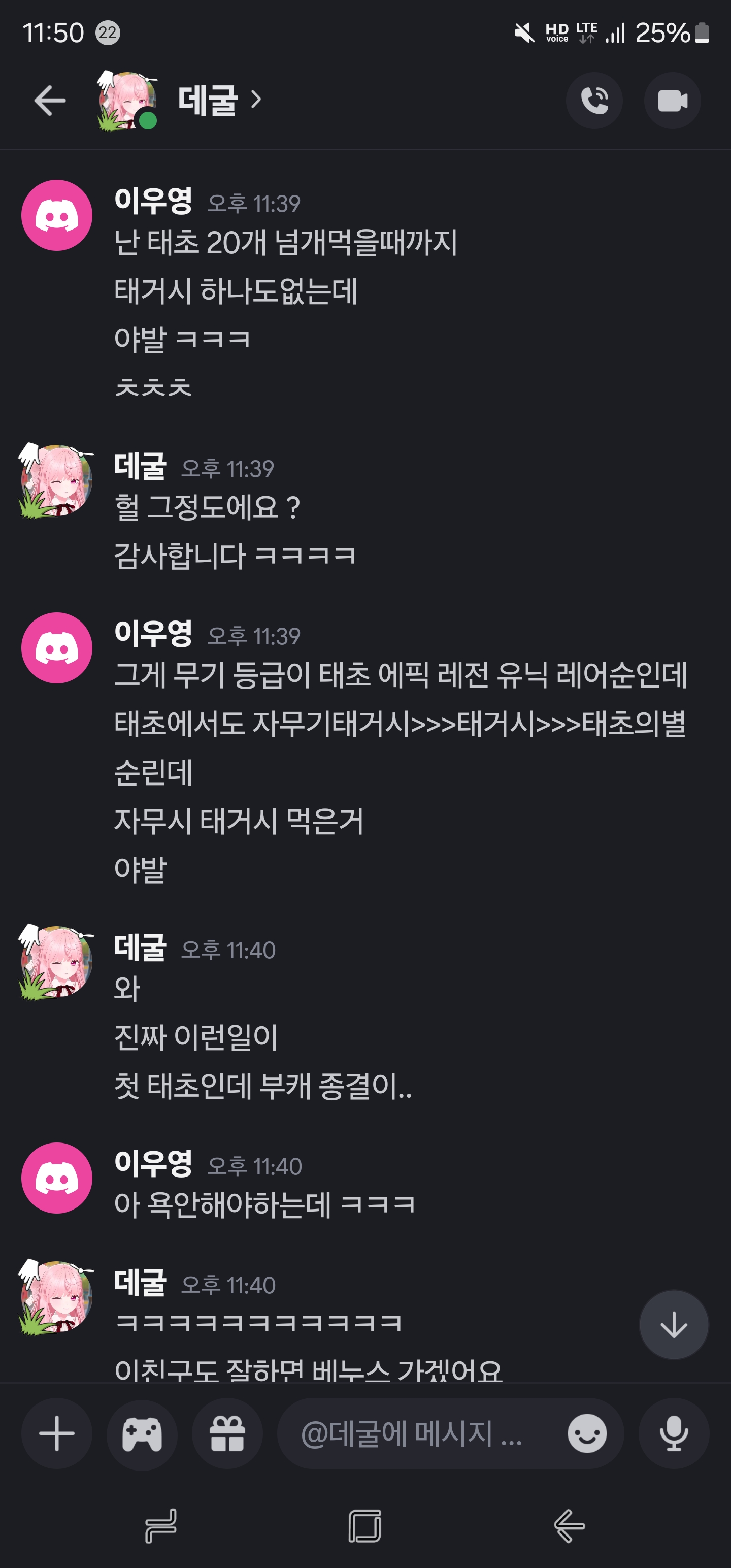
Task: Start a video call with 데굴
Action: click(672, 101)
